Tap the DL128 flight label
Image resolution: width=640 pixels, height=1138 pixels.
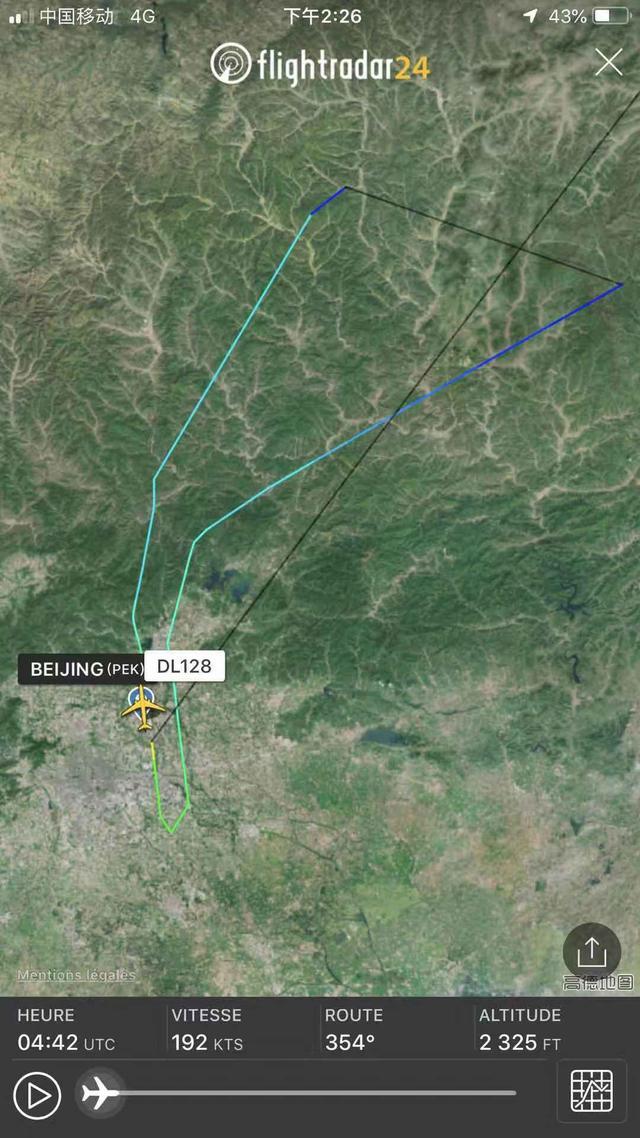185,666
